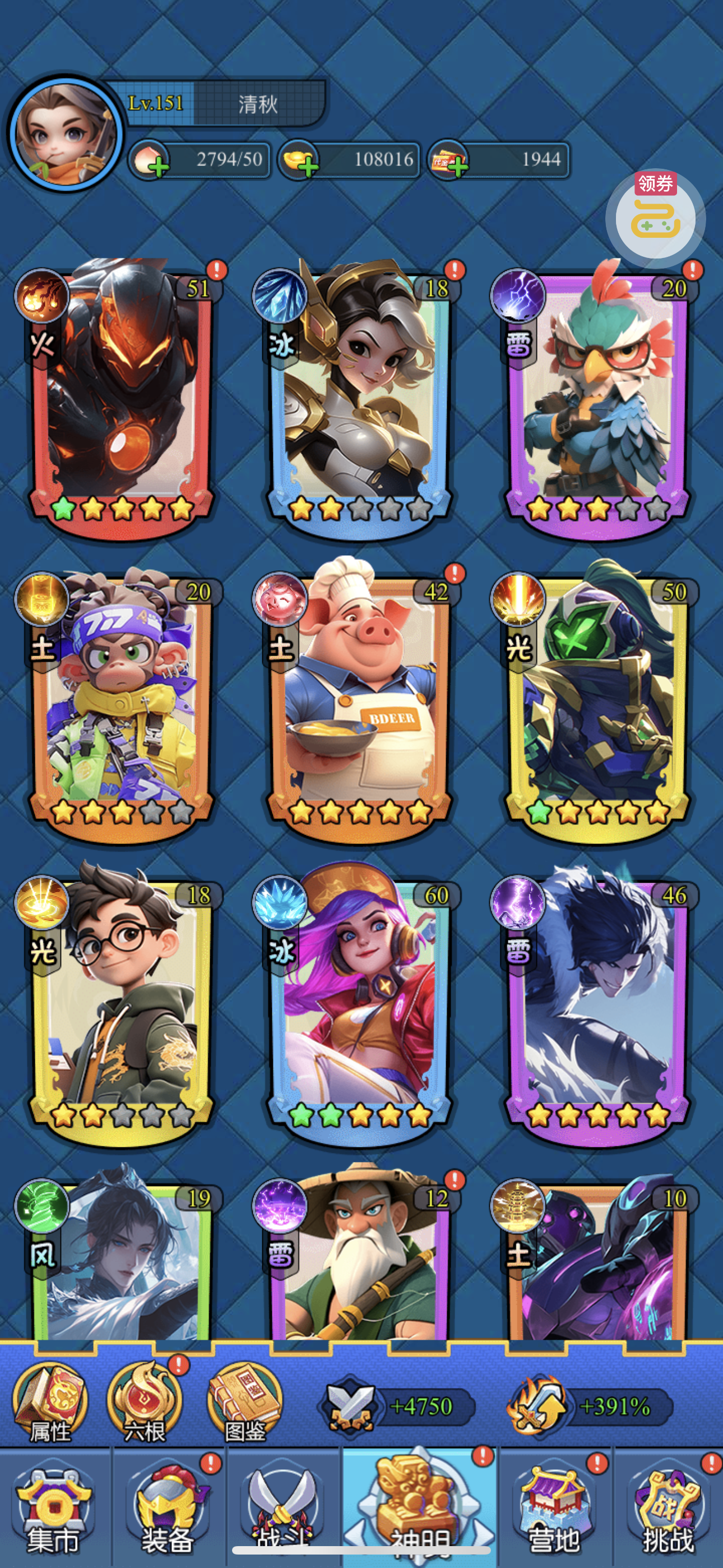Open the 属性 attributes button
This screenshot has height=1568, width=723.
(x=50, y=1403)
